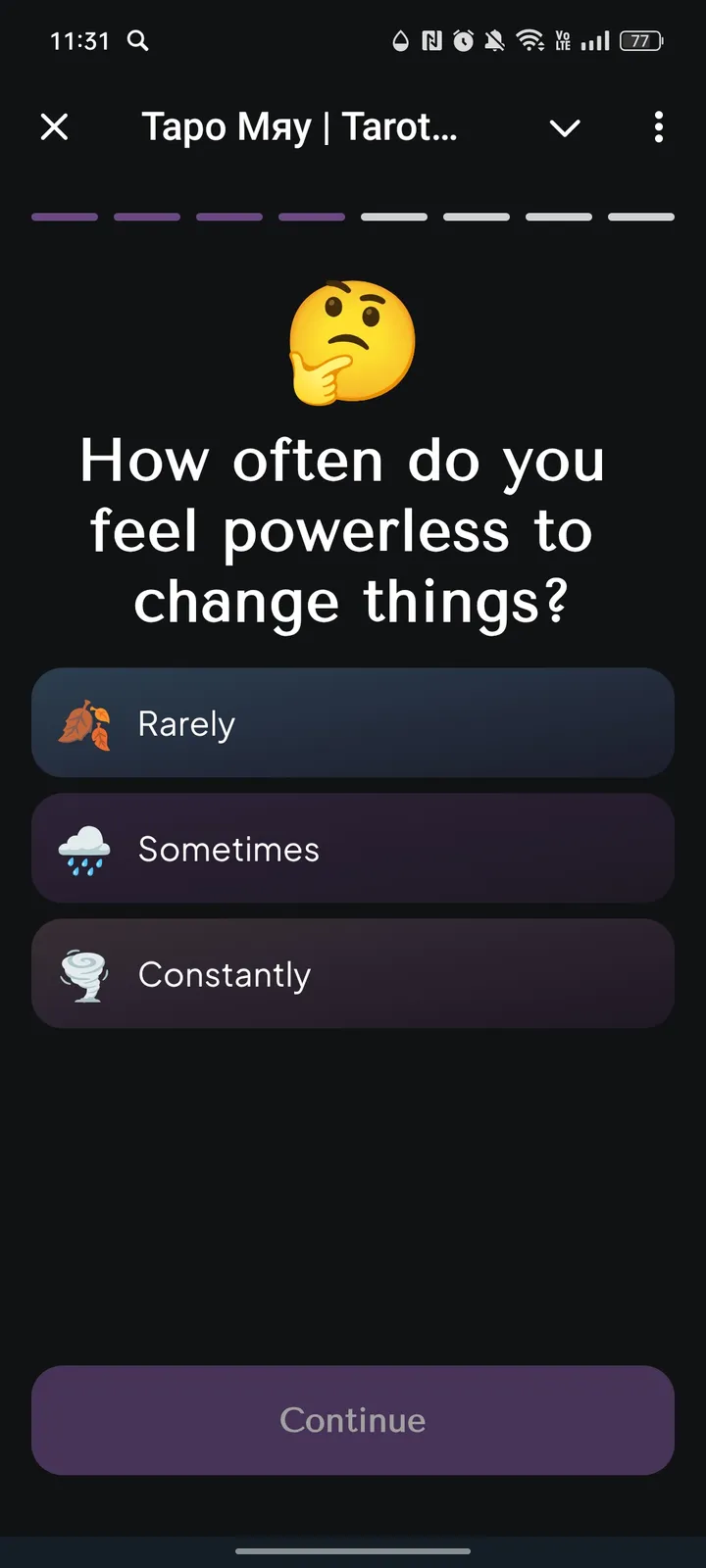
Task: Open the three-dot overflow menu
Action: pyautogui.click(x=658, y=126)
